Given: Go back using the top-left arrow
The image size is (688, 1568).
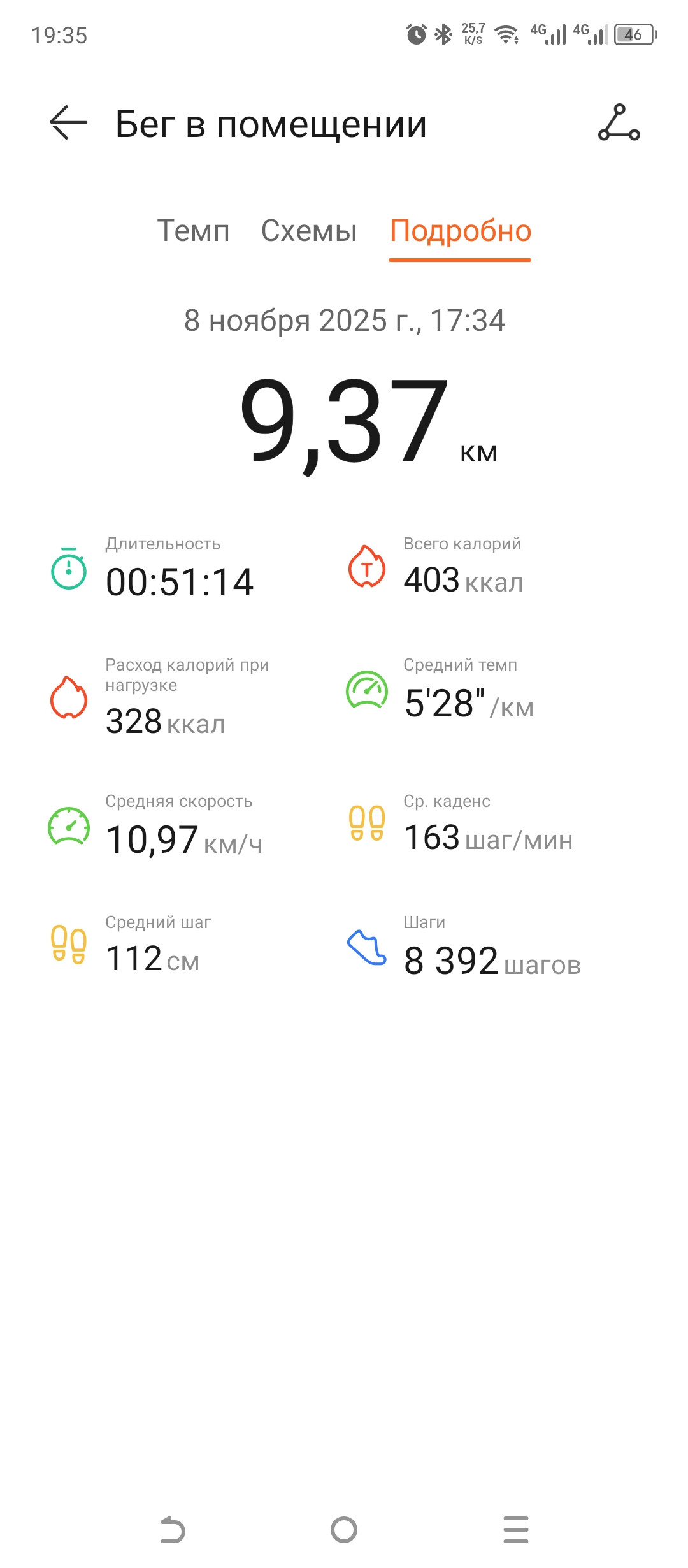Looking at the screenshot, I should [69, 122].
